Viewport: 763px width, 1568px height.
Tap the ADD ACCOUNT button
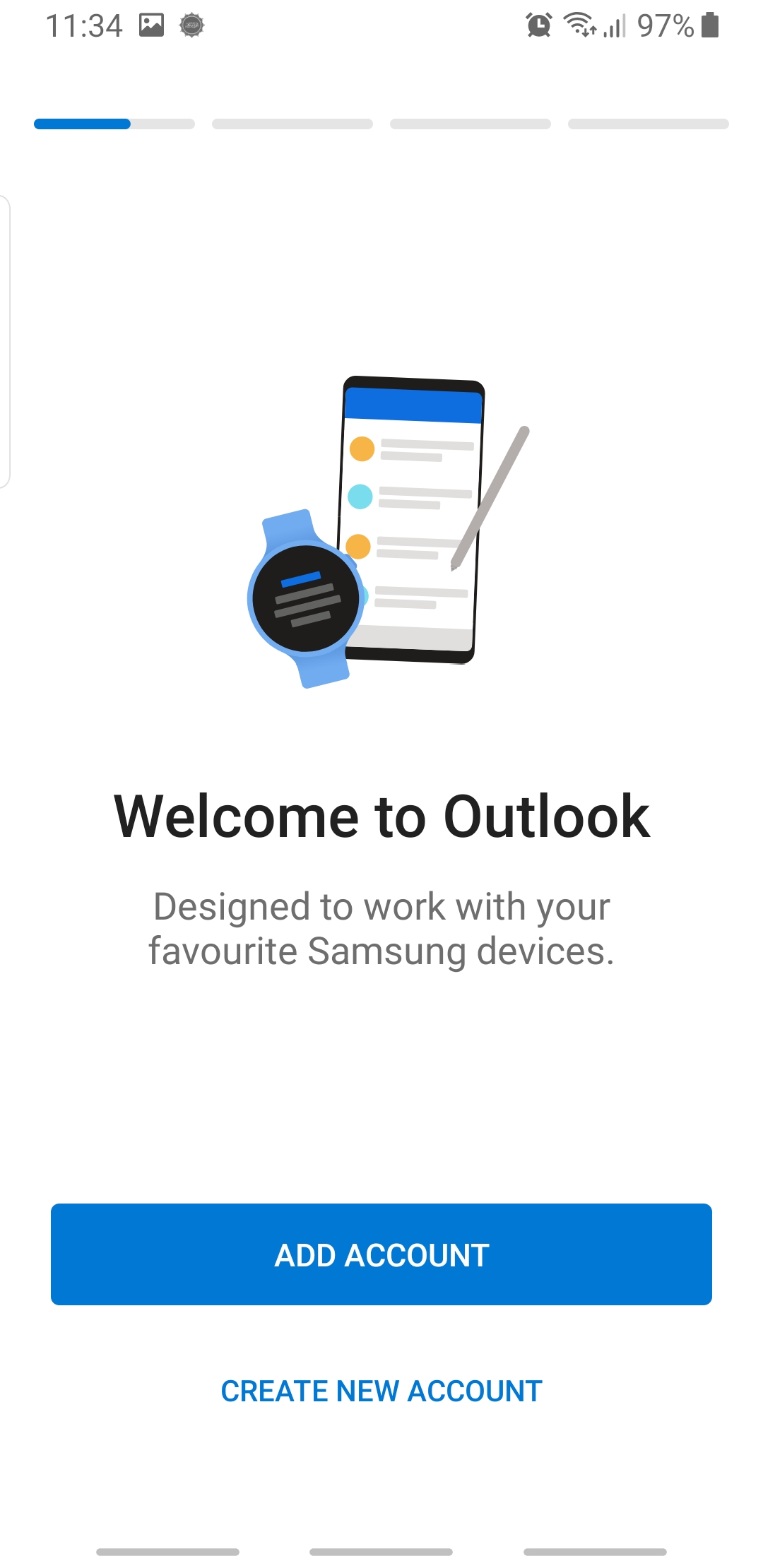(x=381, y=1254)
